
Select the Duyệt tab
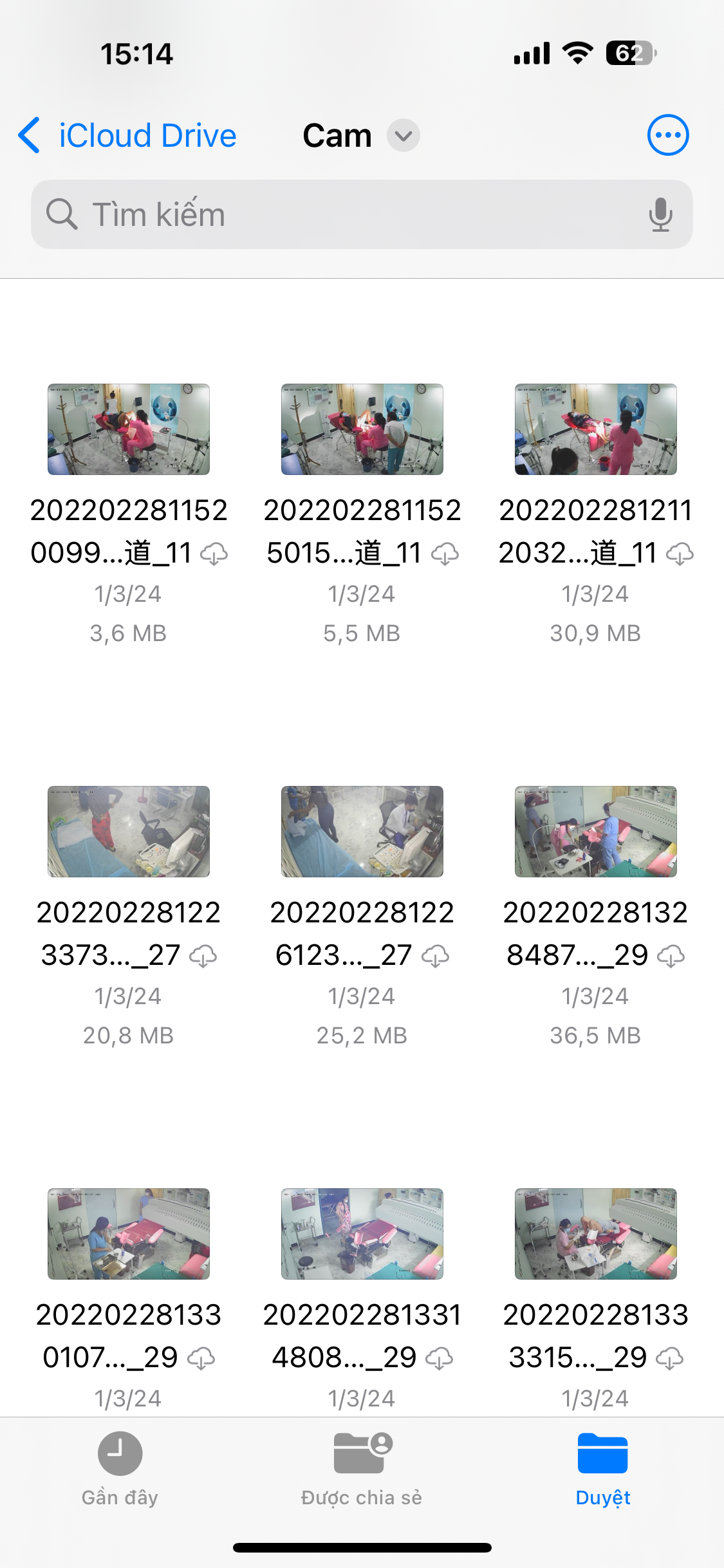coord(602,1469)
